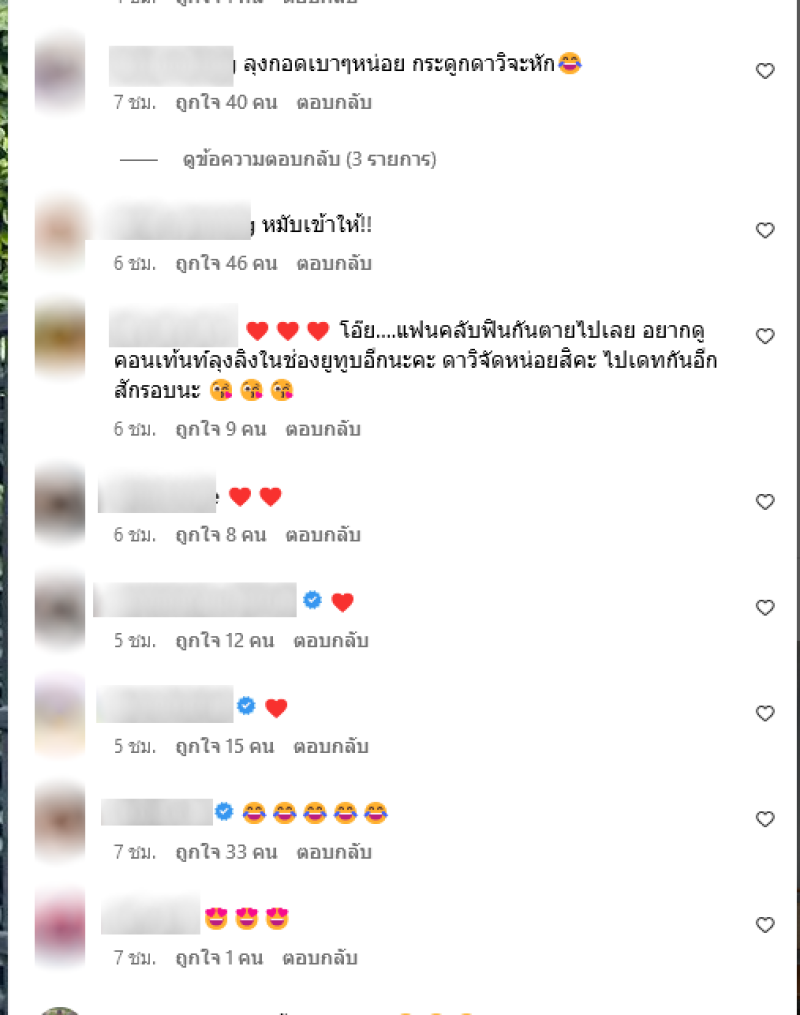The width and height of the screenshot is (800, 1015).
Task: Like the comment with heart-eyes emojis
Action: pyautogui.click(x=764, y=925)
